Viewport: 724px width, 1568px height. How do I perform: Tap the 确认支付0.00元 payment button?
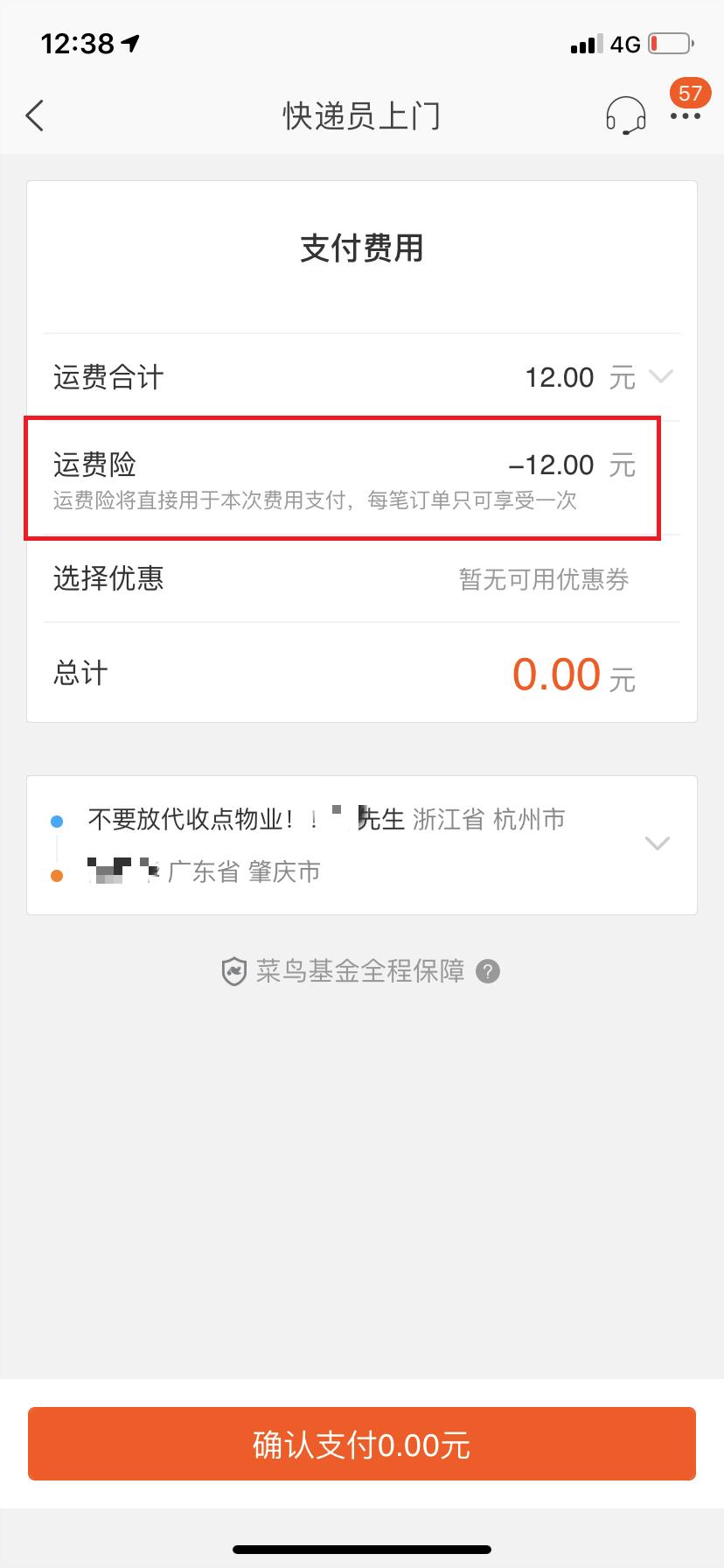(362, 1445)
